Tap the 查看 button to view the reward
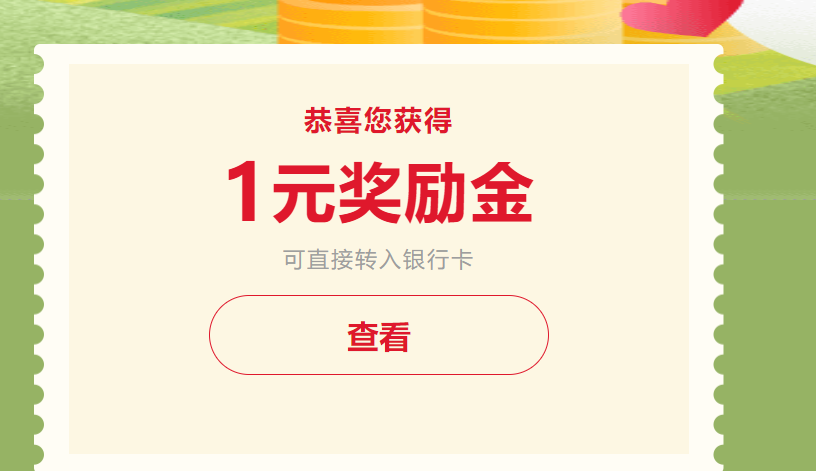 (378, 336)
